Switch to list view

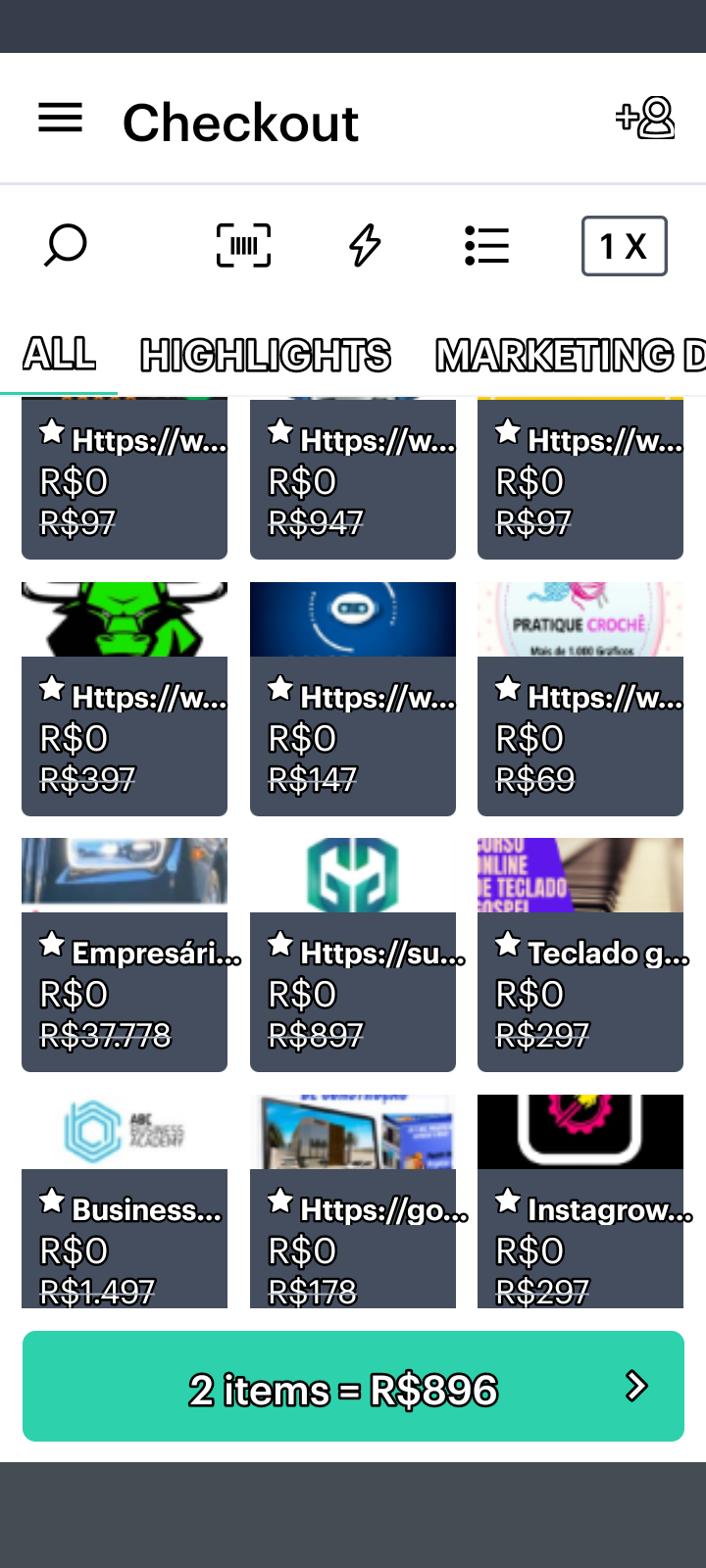click(x=486, y=245)
